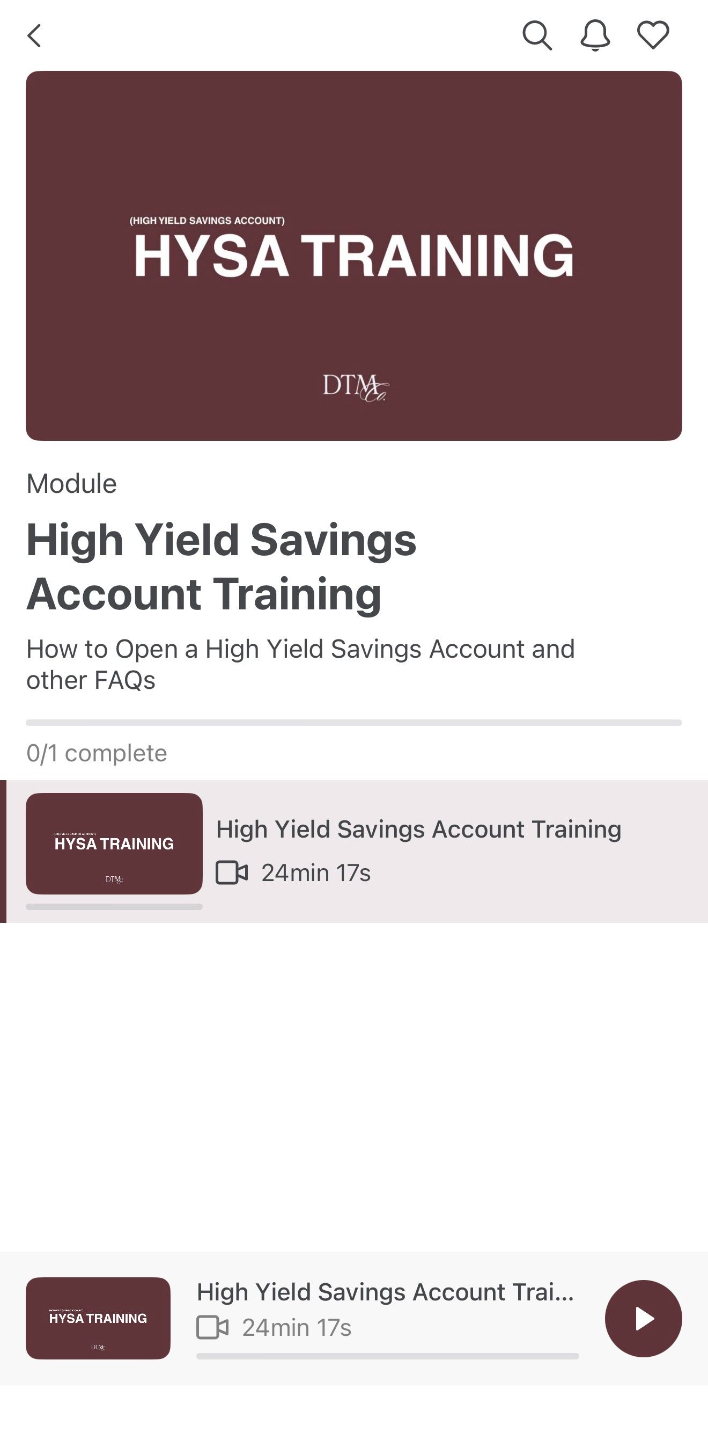The height and width of the screenshot is (1440, 708).
Task: Open the mini player's lesson thumbnail
Action: click(98, 1318)
